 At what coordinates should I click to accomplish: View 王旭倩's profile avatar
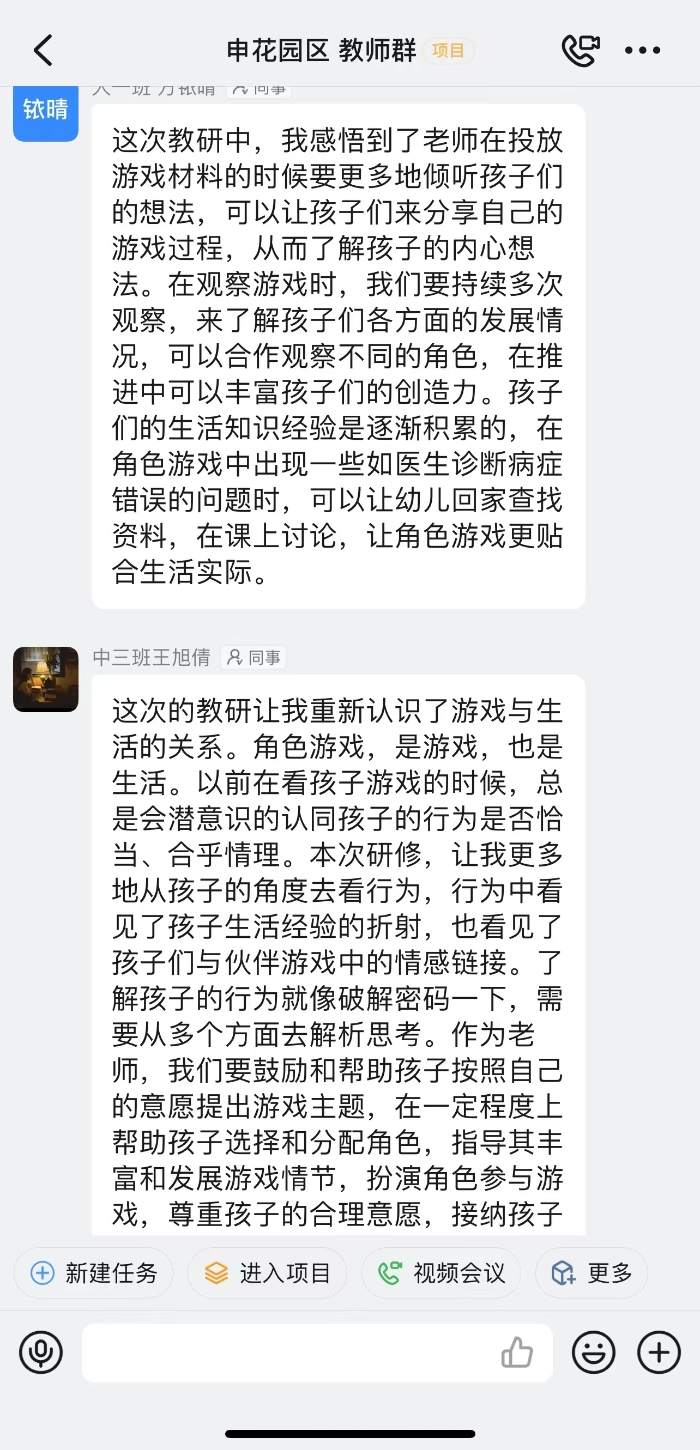[x=46, y=679]
